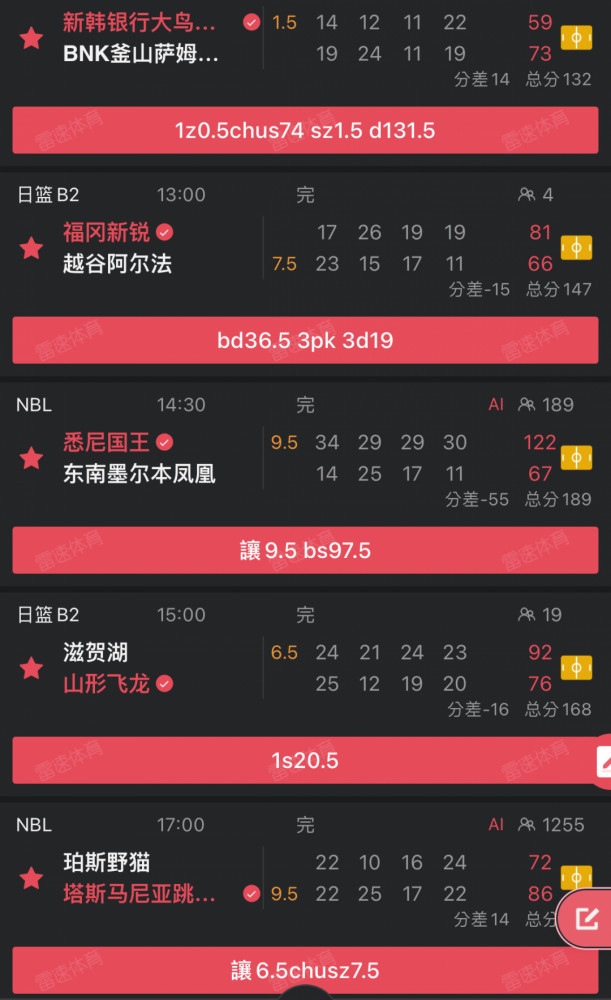Open the court icon for 滋贺湖 match
The height and width of the screenshot is (1000, 611).
coord(576,668)
